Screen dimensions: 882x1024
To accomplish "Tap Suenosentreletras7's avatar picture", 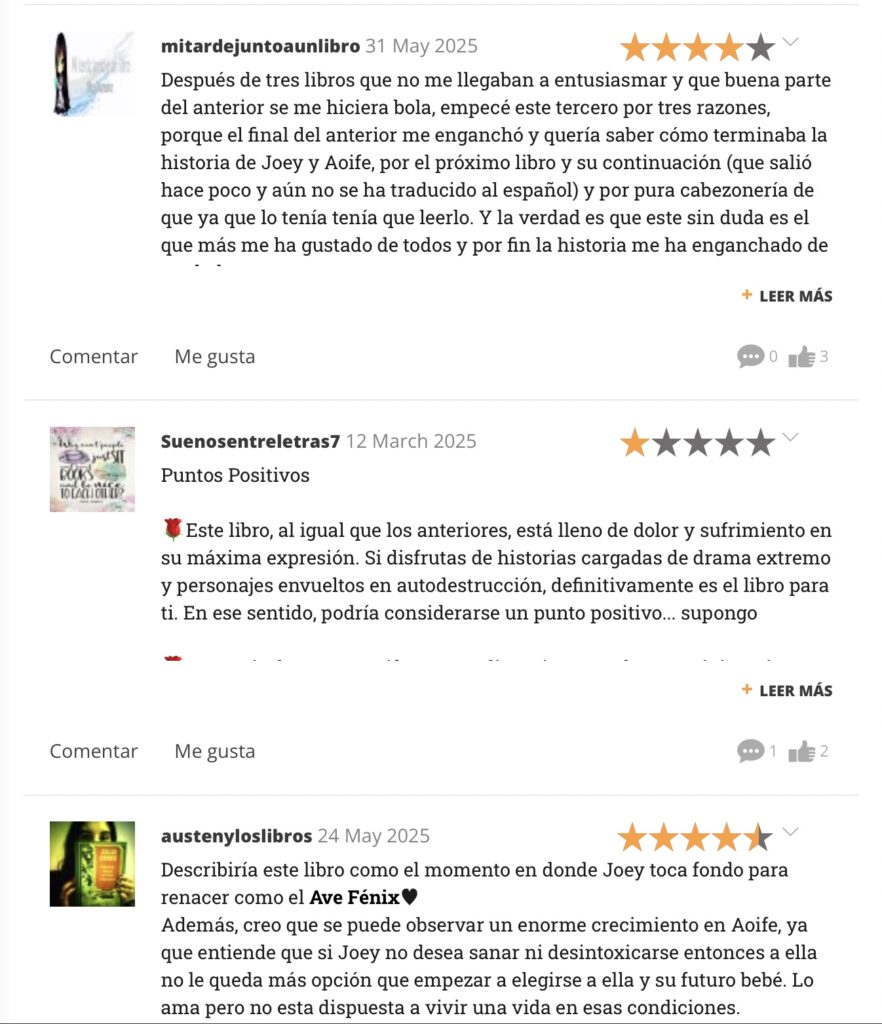I will (x=92, y=469).
